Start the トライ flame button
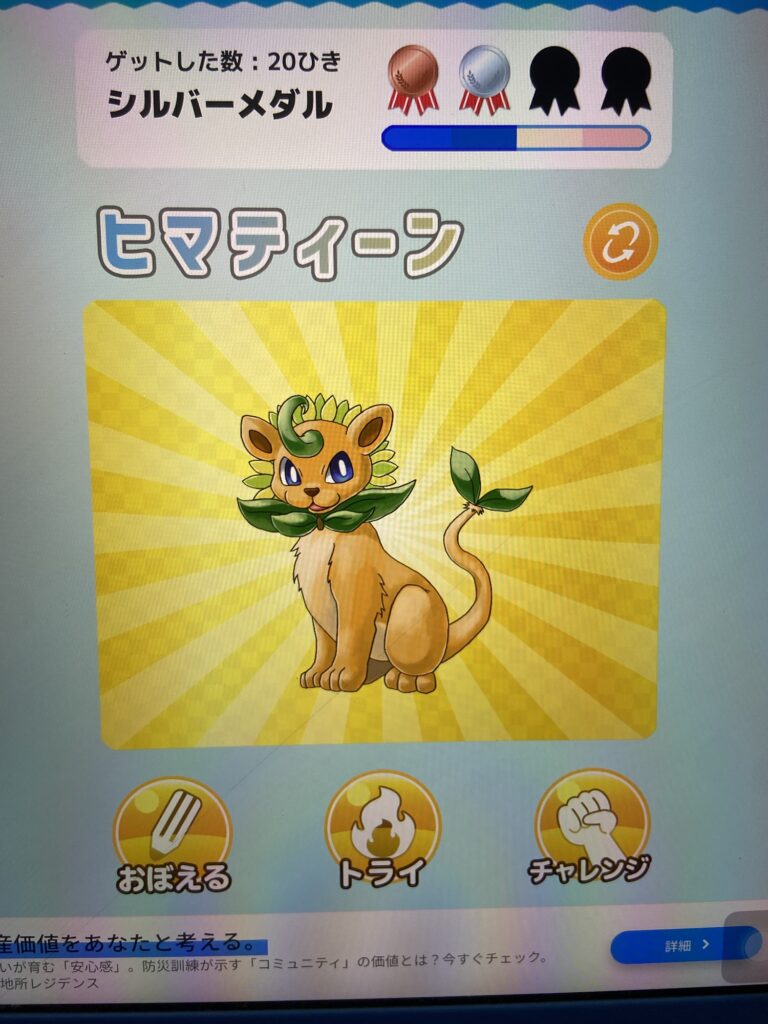 click(x=383, y=829)
